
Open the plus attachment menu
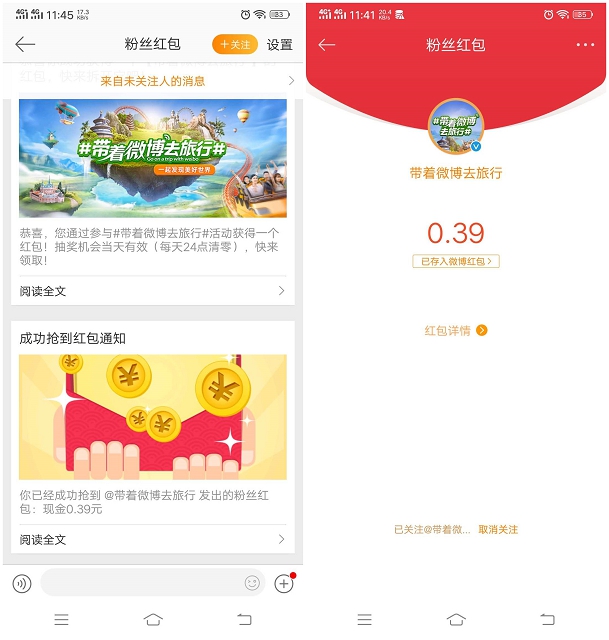coord(284,583)
